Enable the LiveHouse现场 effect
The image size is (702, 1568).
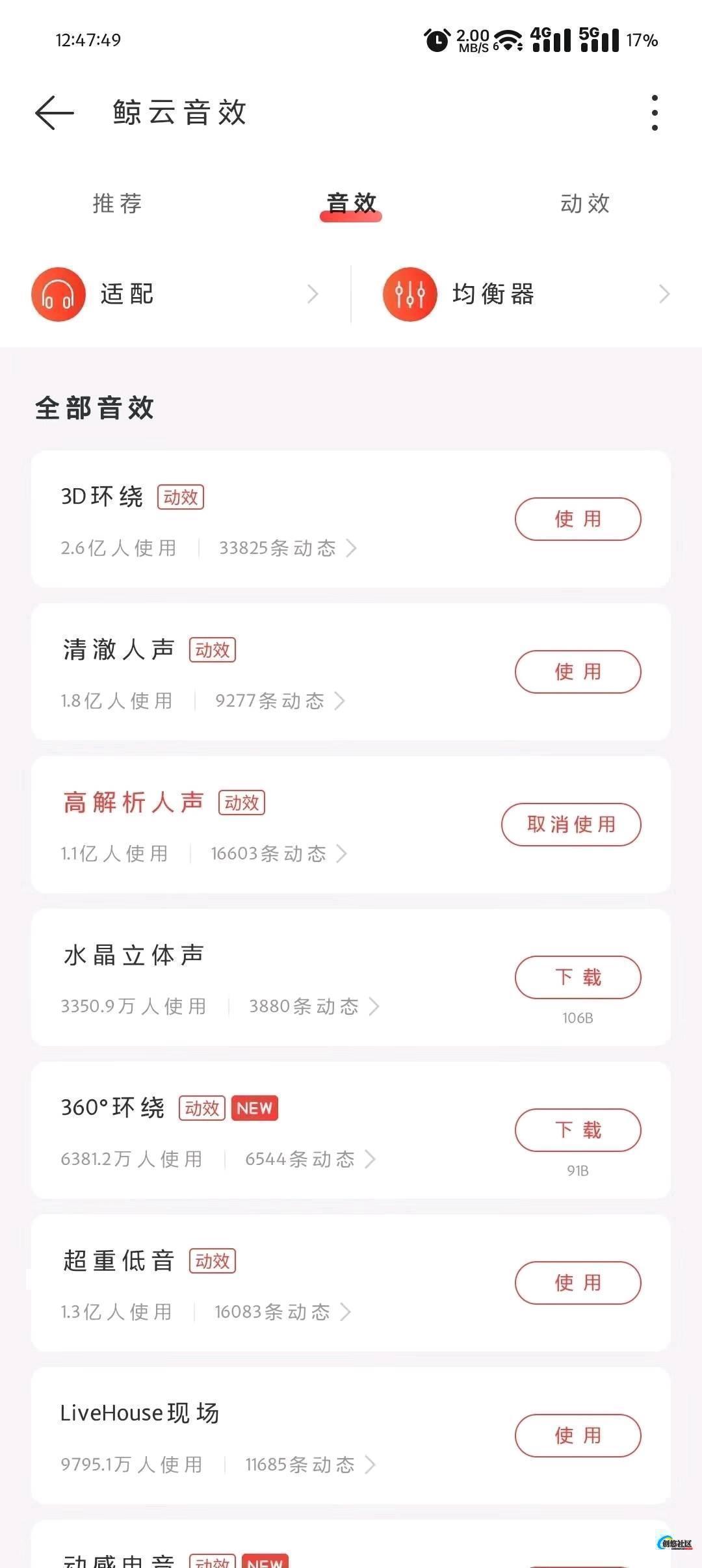[x=577, y=1435]
